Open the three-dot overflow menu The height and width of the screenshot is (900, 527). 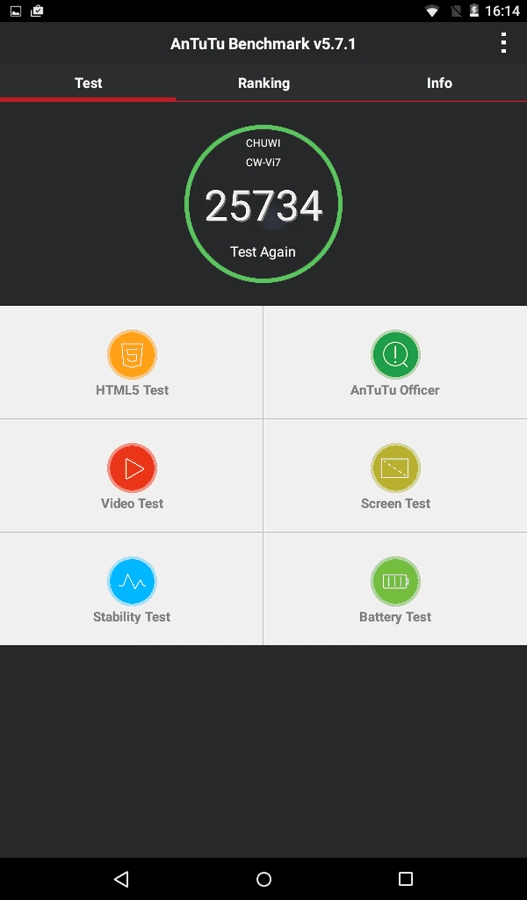(x=503, y=43)
